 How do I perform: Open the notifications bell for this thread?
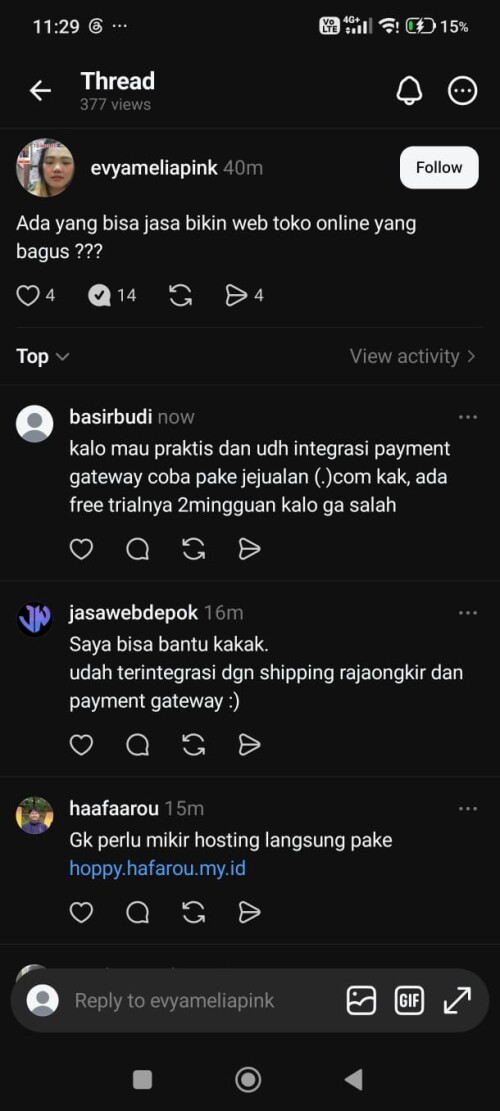(409, 91)
